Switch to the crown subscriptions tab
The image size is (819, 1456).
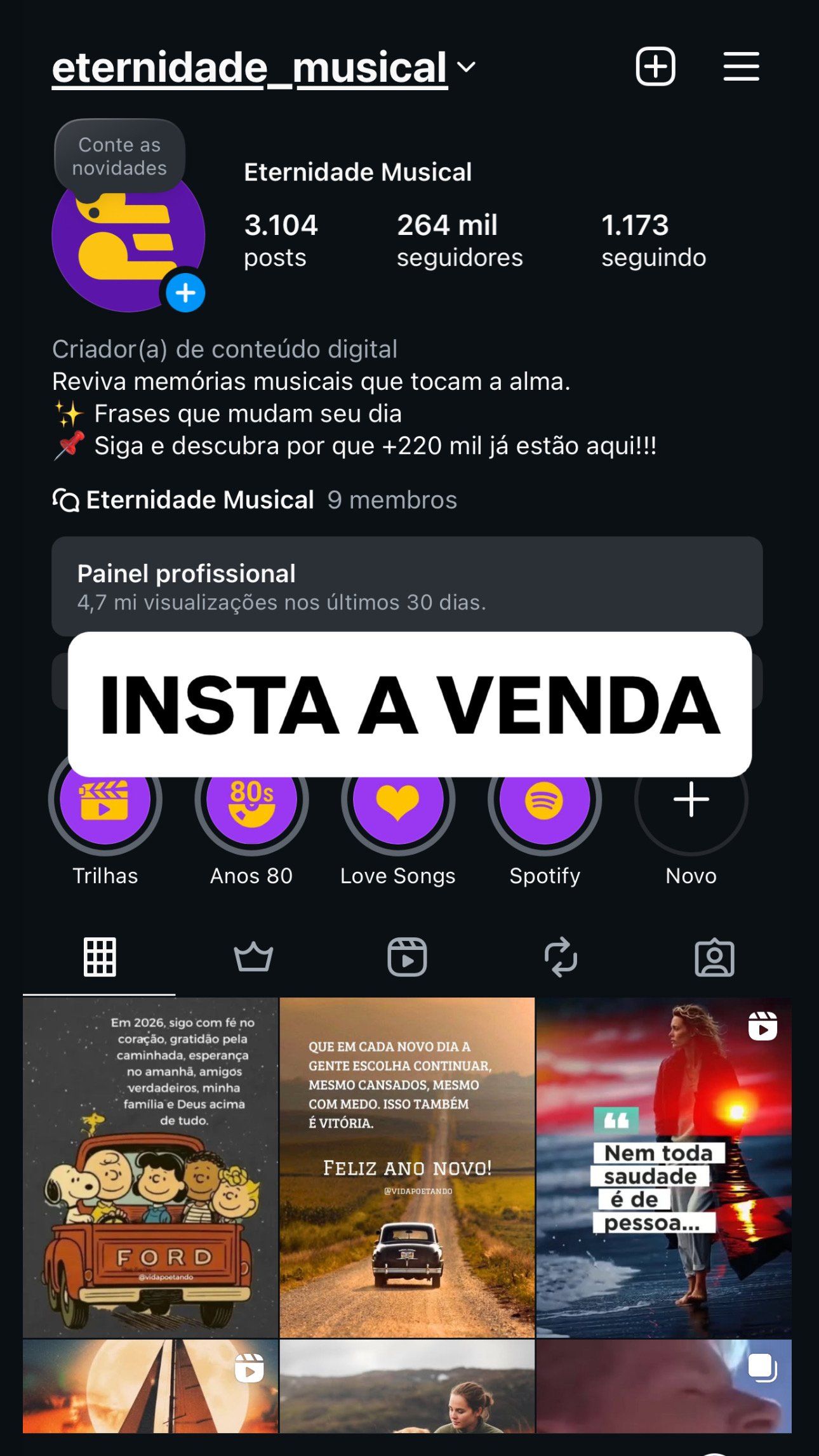pos(253,957)
